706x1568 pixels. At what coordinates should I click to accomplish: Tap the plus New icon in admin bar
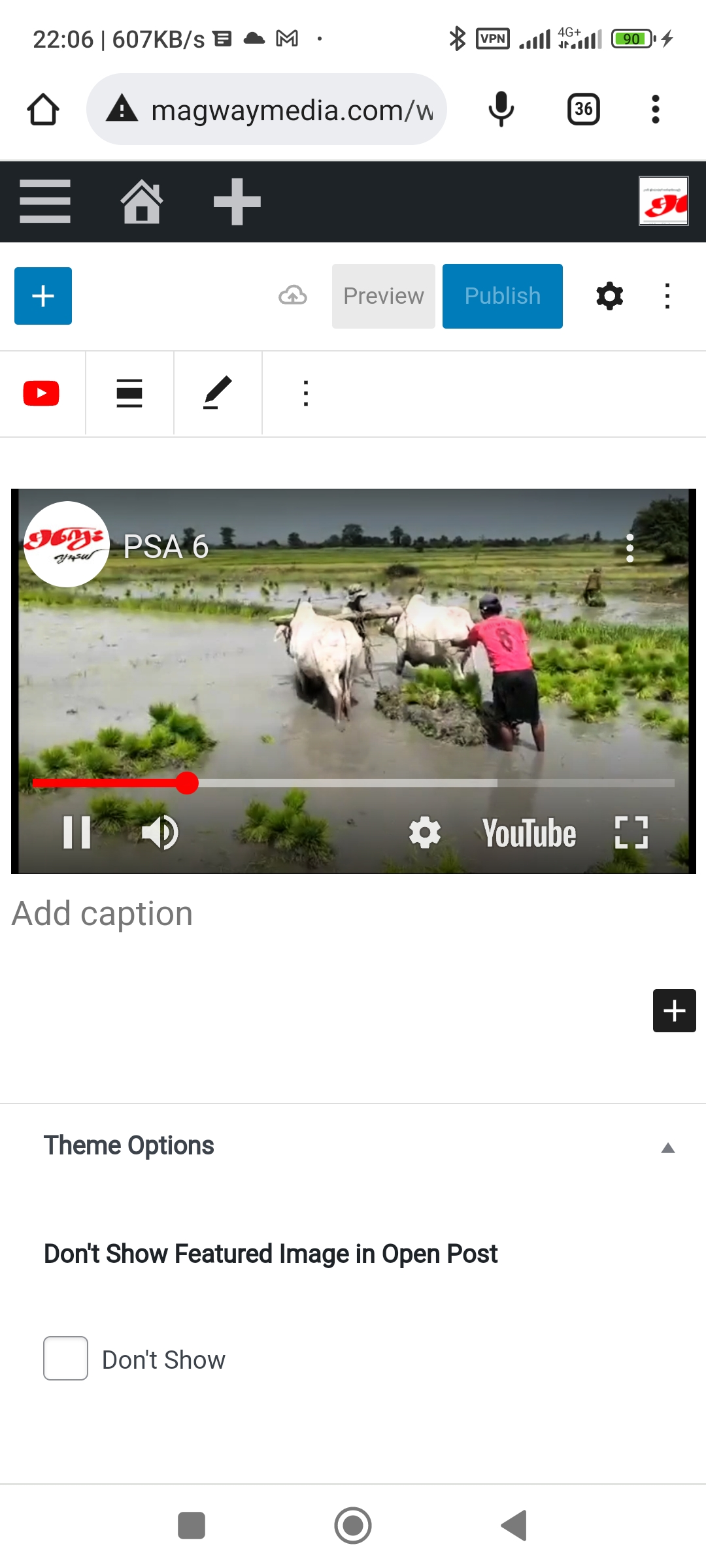tap(237, 202)
